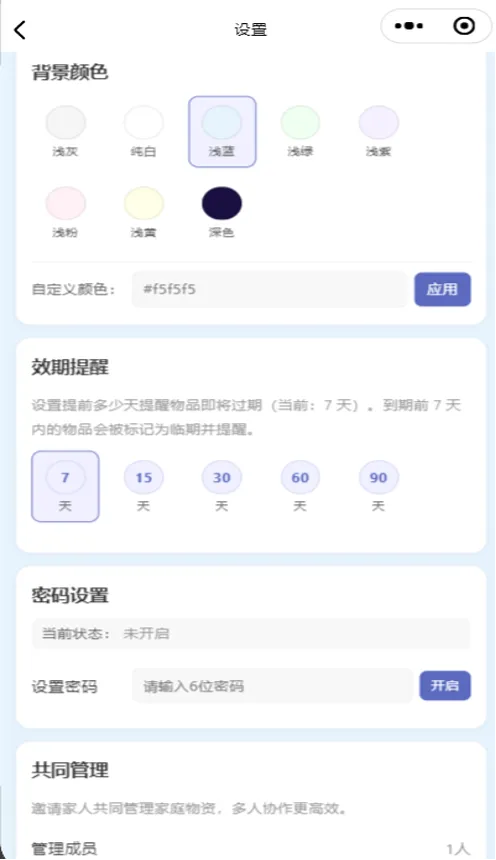Pick the 浅蓝 background swatch
Viewport: 496px width, 860px height.
coord(222,132)
